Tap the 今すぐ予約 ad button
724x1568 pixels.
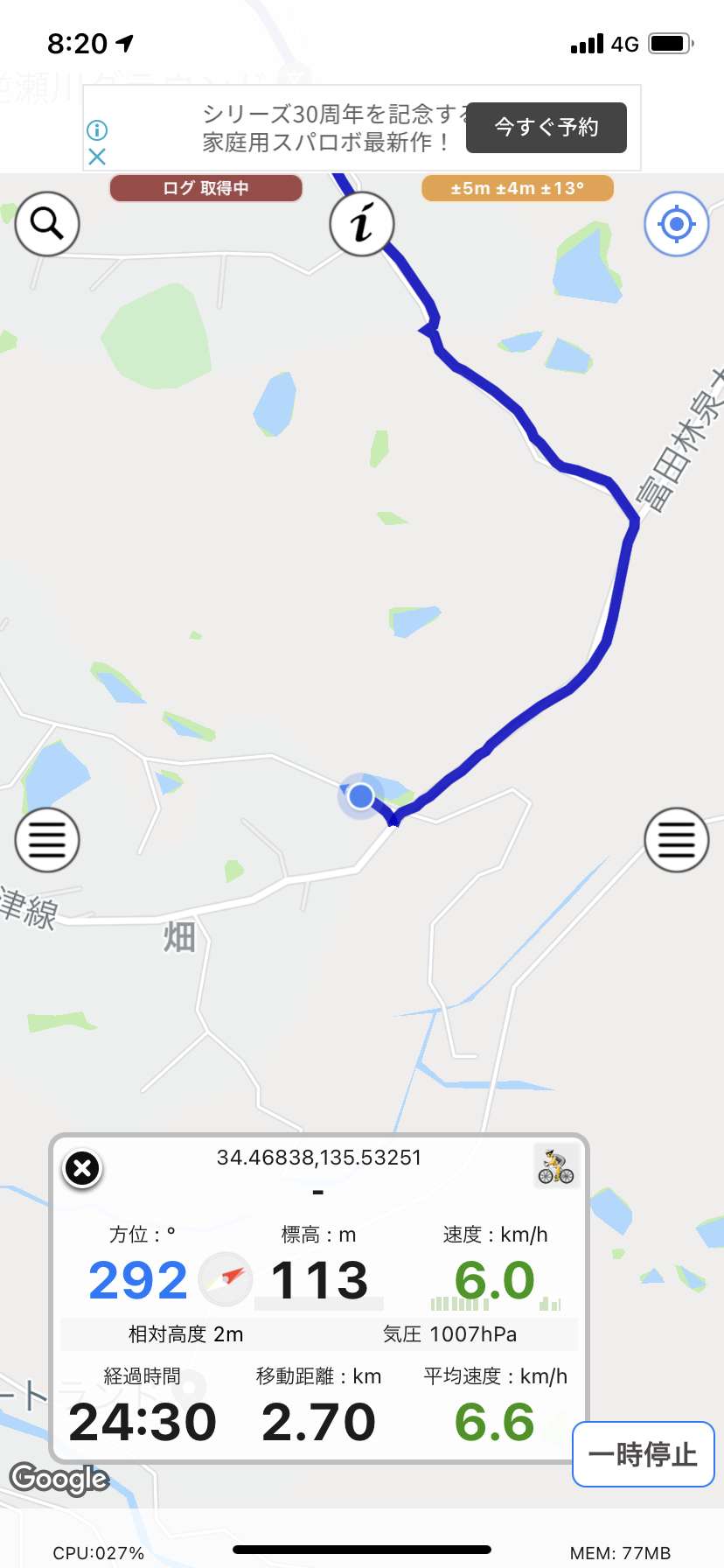546,128
